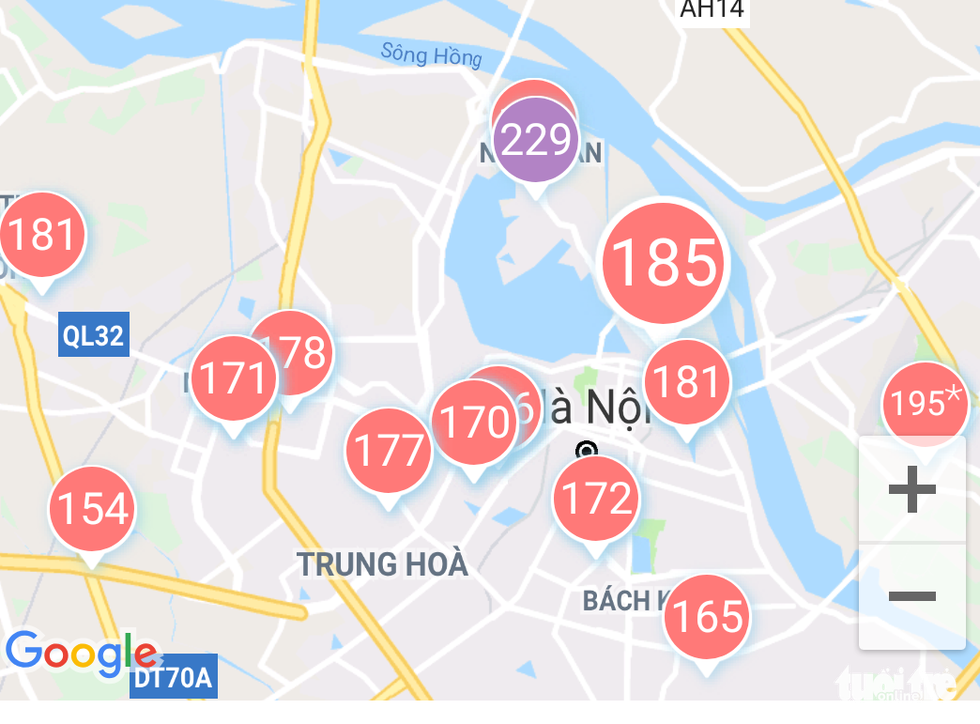
Task: Tap the 170 marker
Action: pyautogui.click(x=474, y=423)
